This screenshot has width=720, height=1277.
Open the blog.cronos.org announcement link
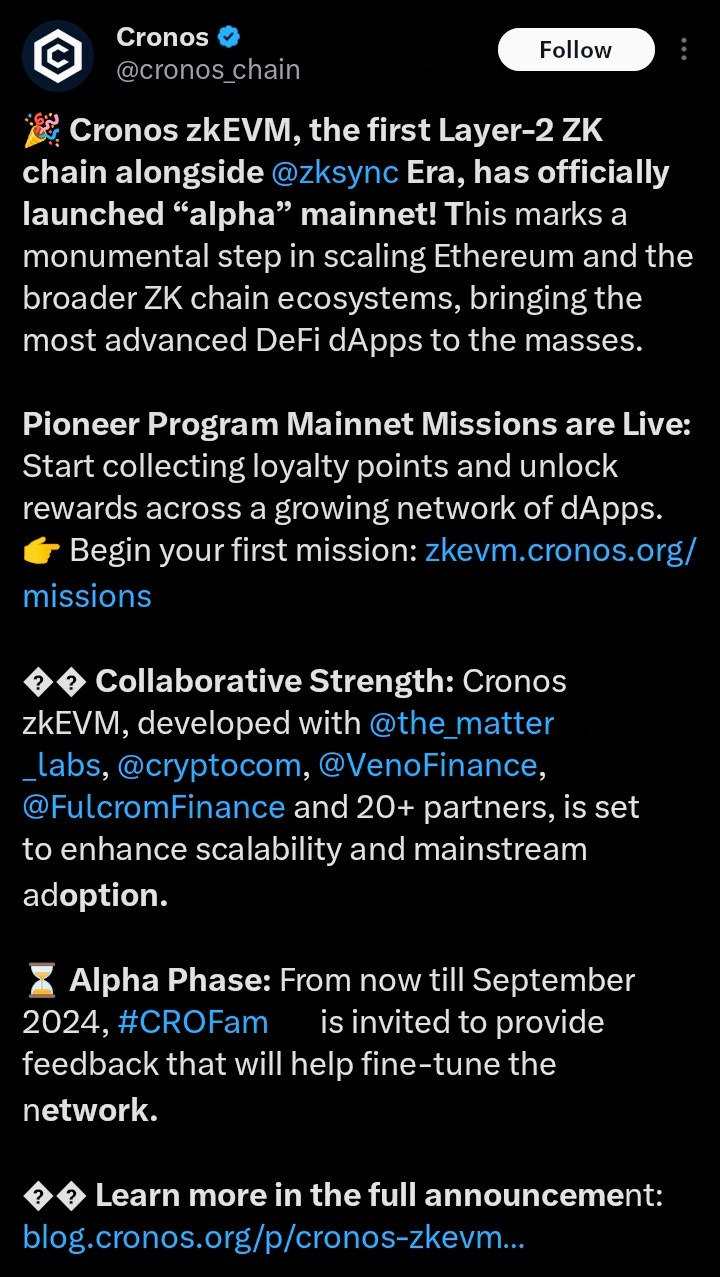pos(273,1238)
